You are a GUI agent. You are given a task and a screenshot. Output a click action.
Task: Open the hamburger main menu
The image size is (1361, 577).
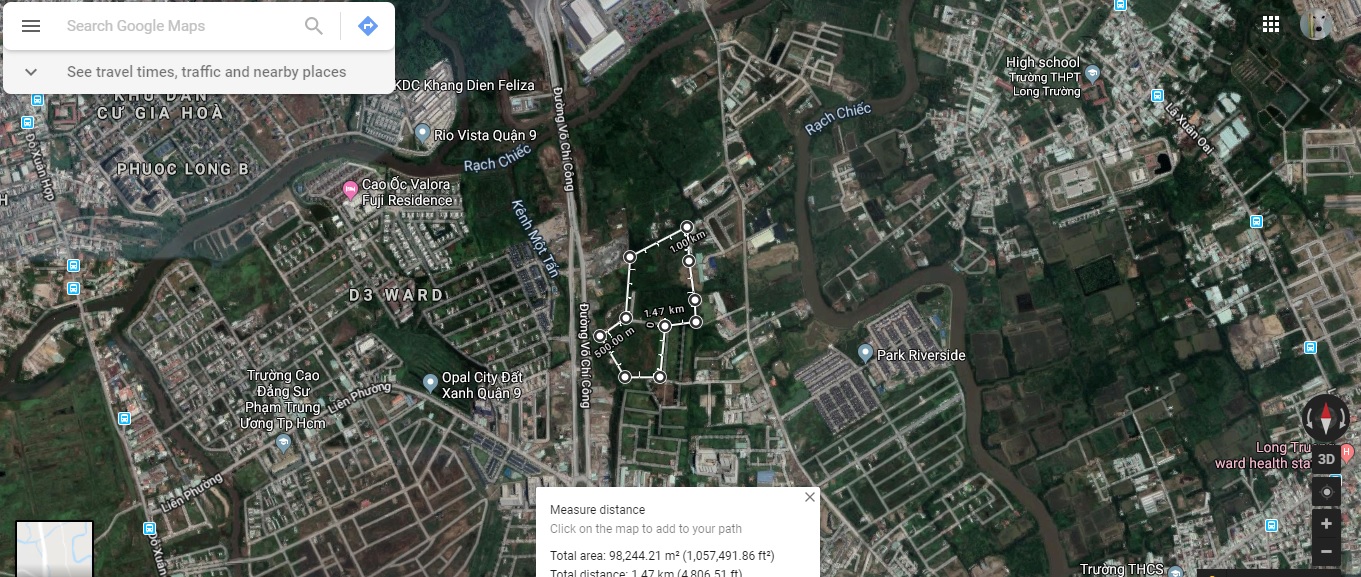pos(31,26)
